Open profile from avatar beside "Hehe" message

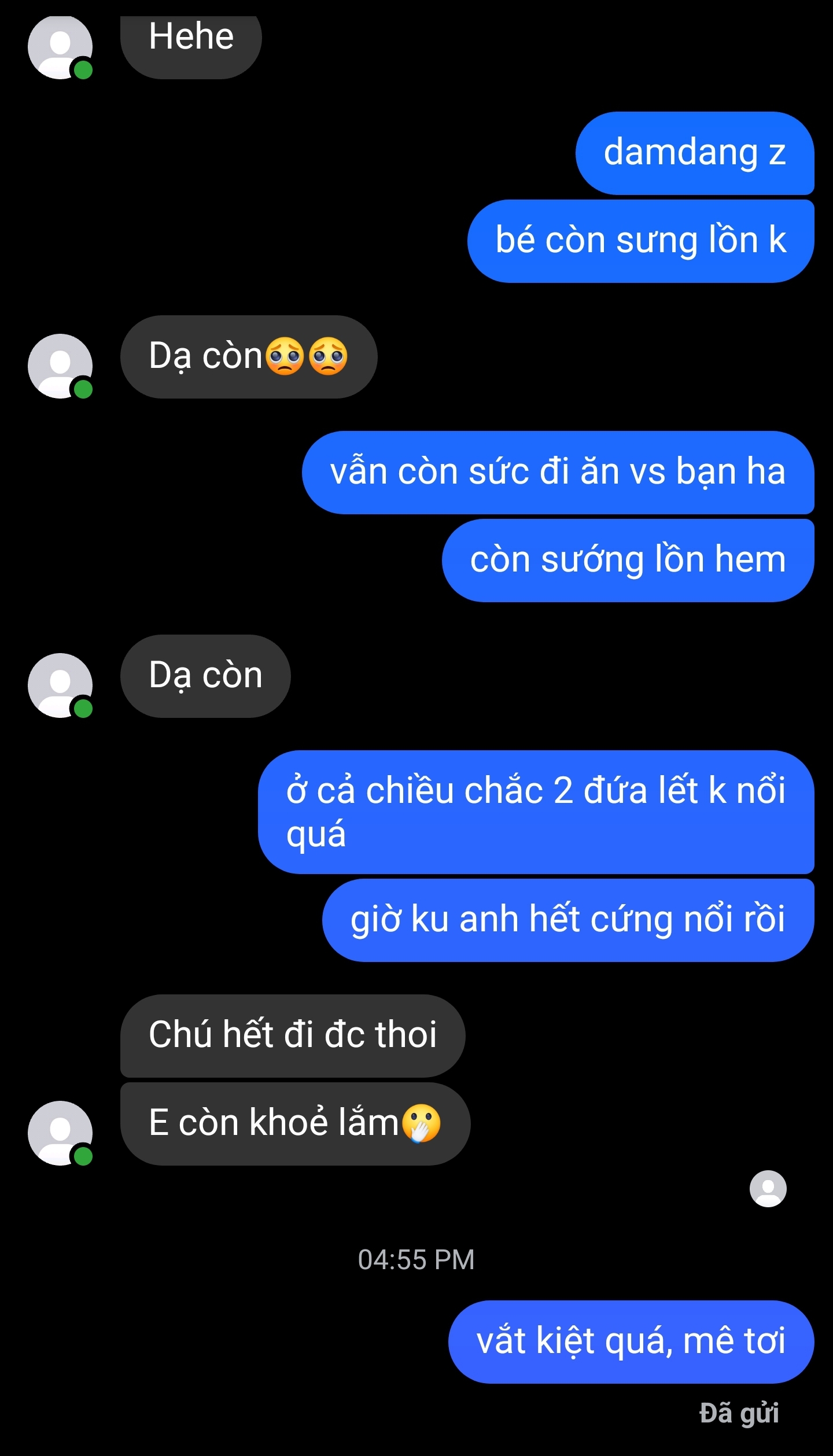point(60,46)
